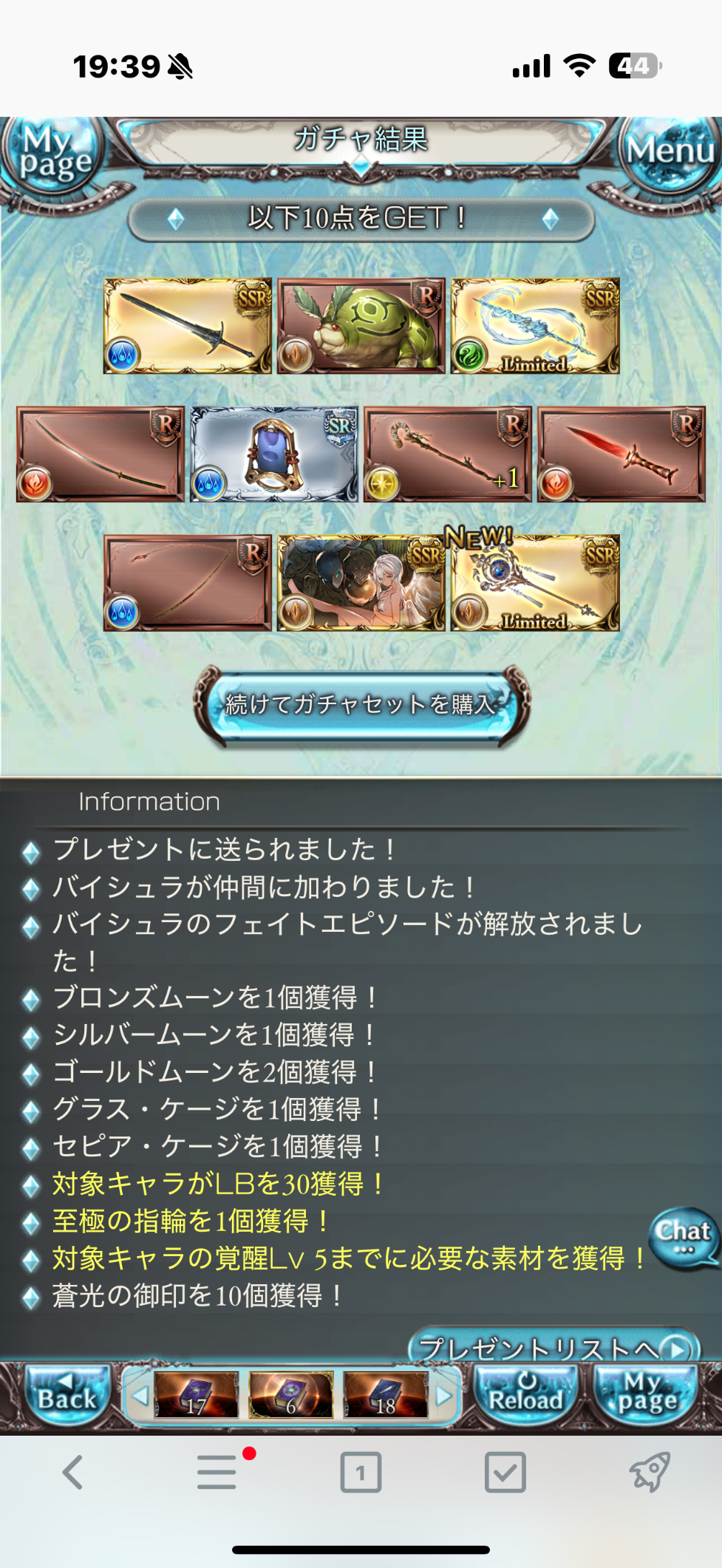Screen dimensions: 722x1568
Task: Tap 続けてガチャセットを購入 button
Action: point(361,705)
